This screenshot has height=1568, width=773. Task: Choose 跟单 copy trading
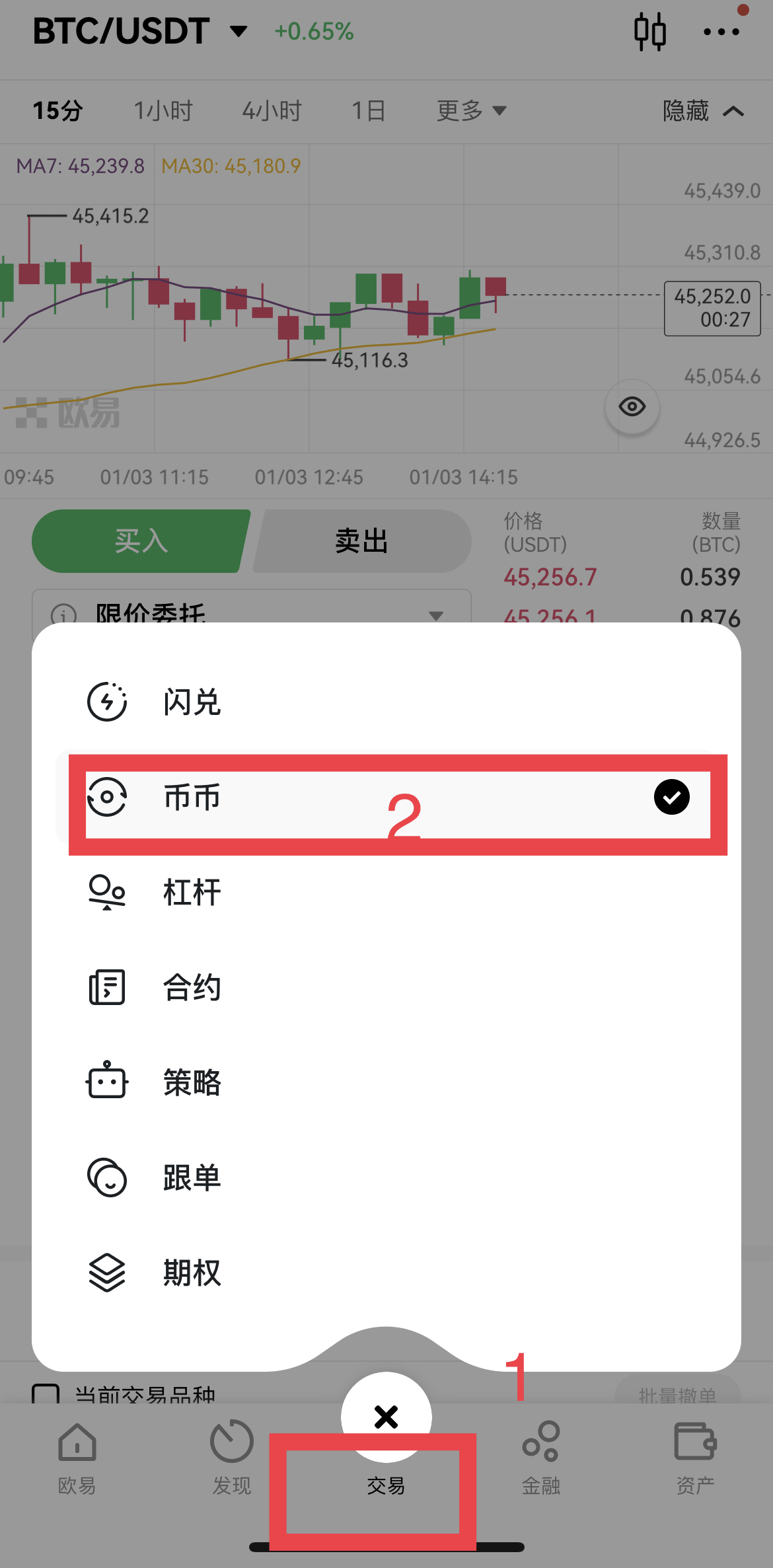386,1177
